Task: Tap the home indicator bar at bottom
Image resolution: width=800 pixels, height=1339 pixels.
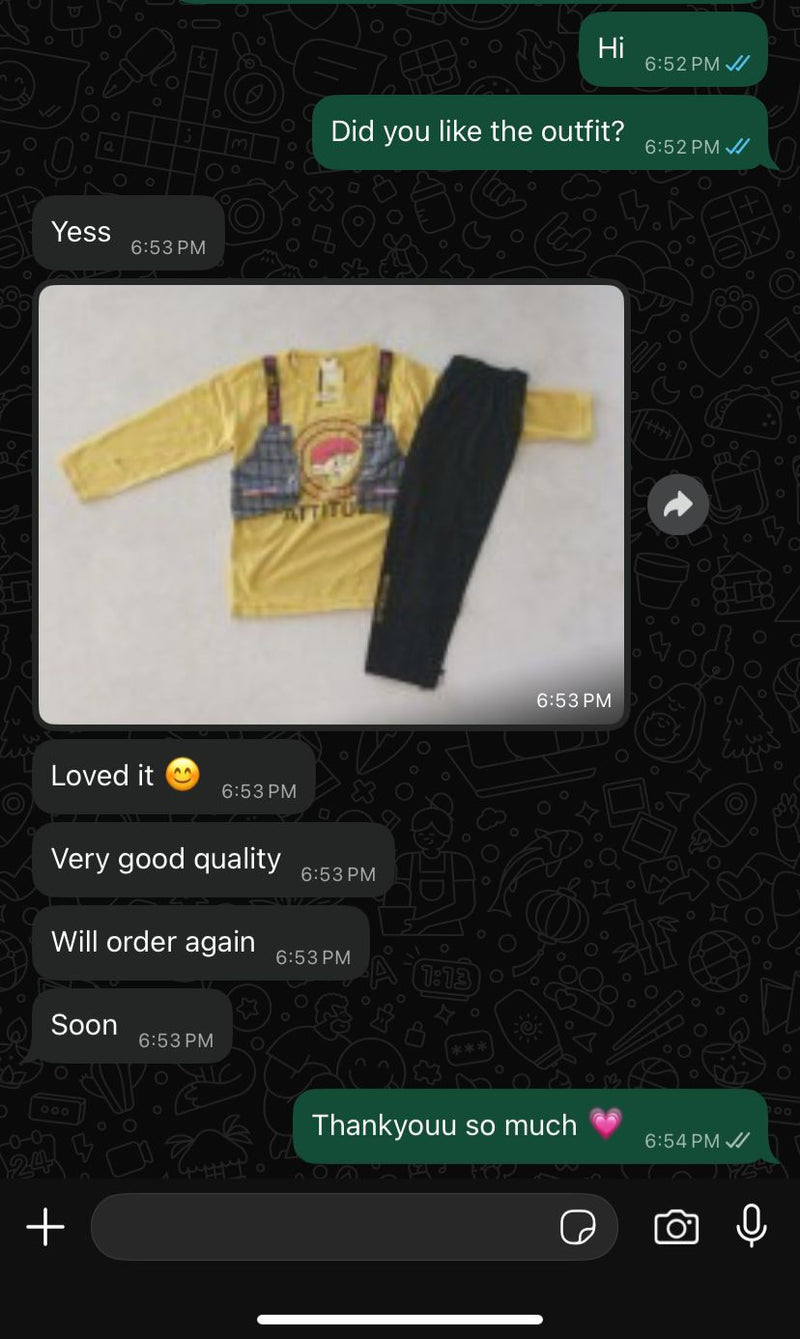Action: (x=400, y=1317)
